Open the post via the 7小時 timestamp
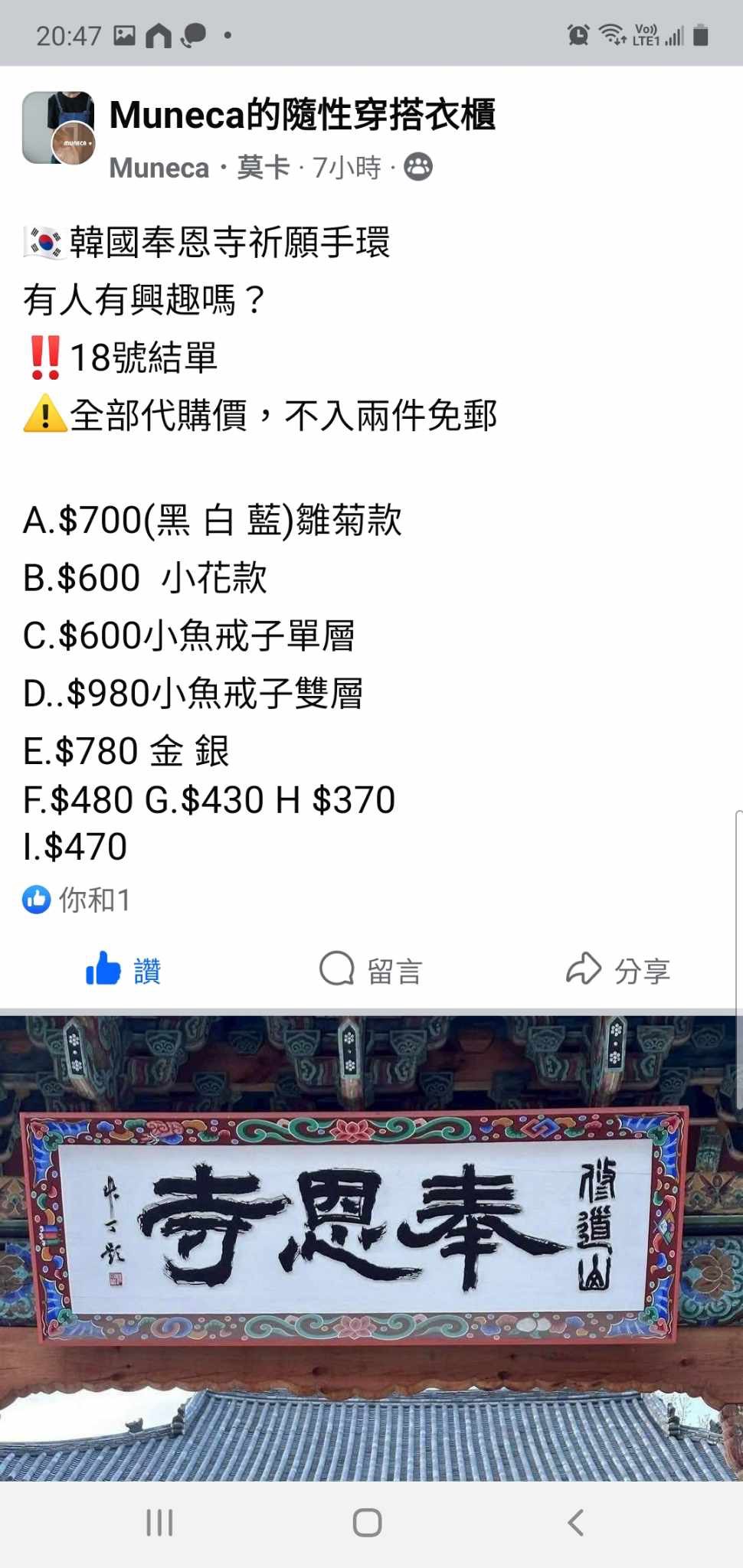The image size is (743, 1568). pos(346,168)
